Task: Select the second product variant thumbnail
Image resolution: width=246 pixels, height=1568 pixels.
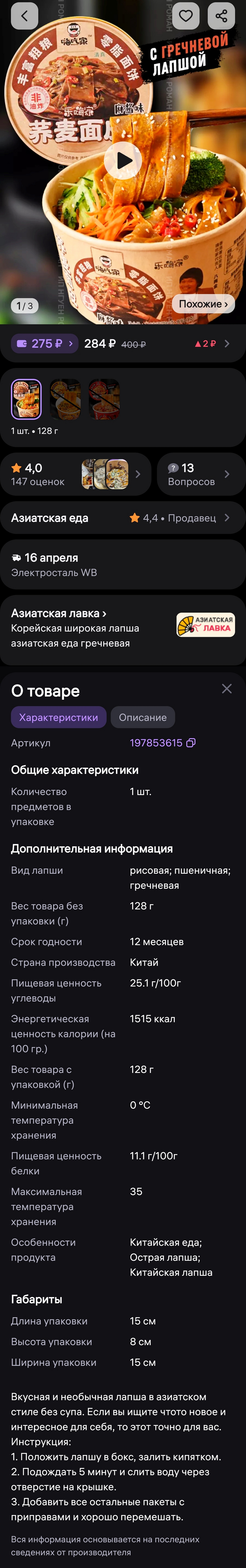Action: tap(65, 399)
